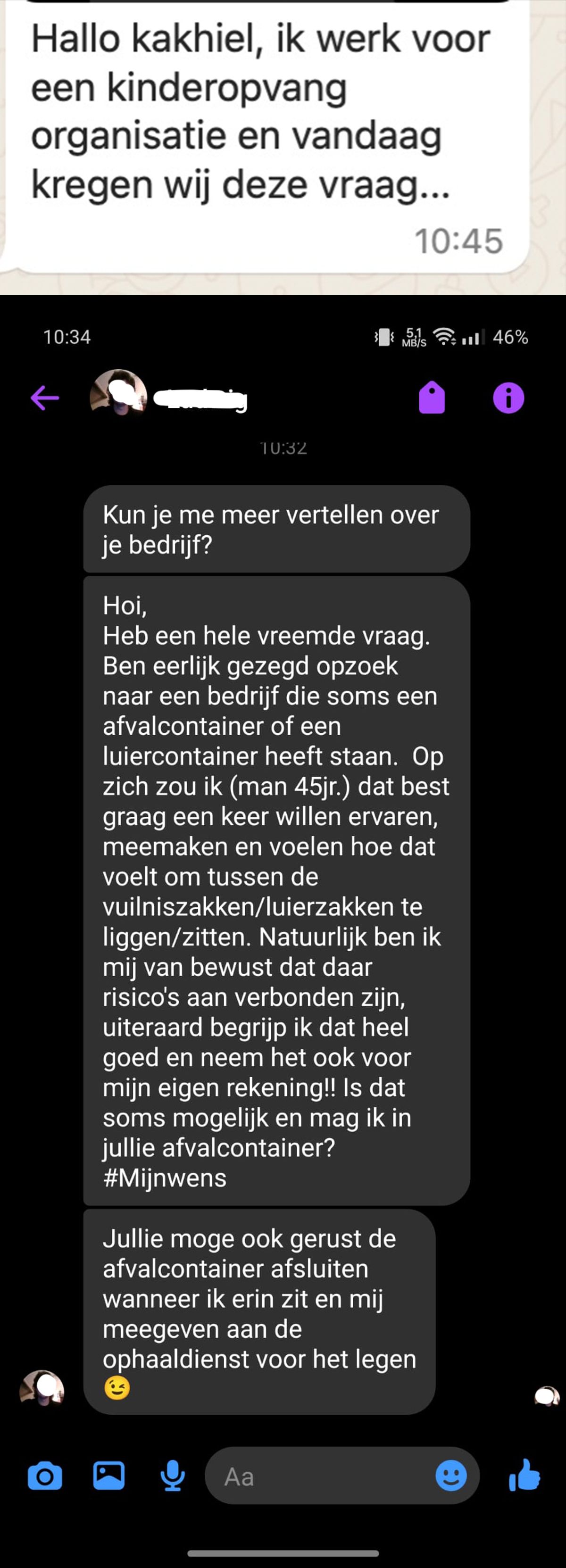Open the camera to take a photo
The image size is (566, 1568).
44,1477
